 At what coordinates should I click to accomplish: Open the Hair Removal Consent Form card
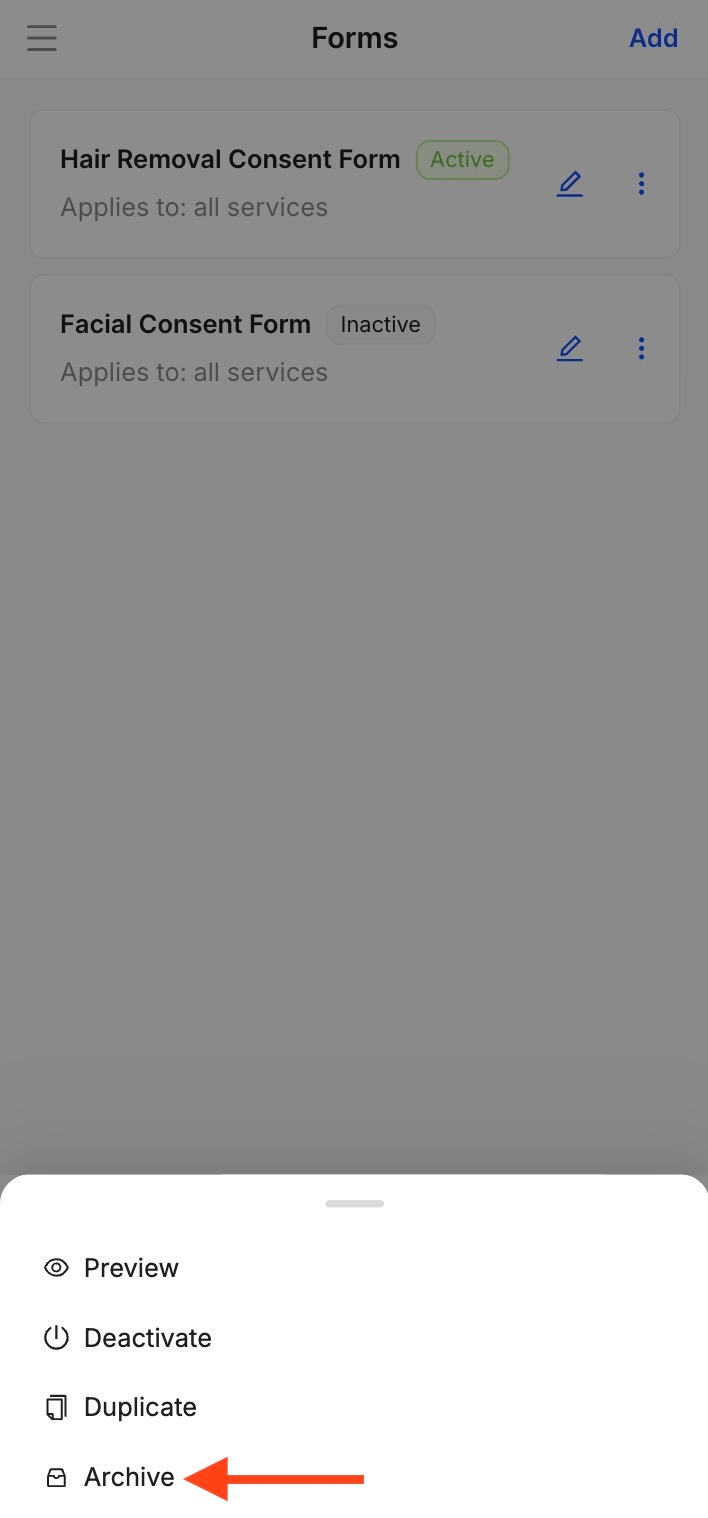click(355, 184)
